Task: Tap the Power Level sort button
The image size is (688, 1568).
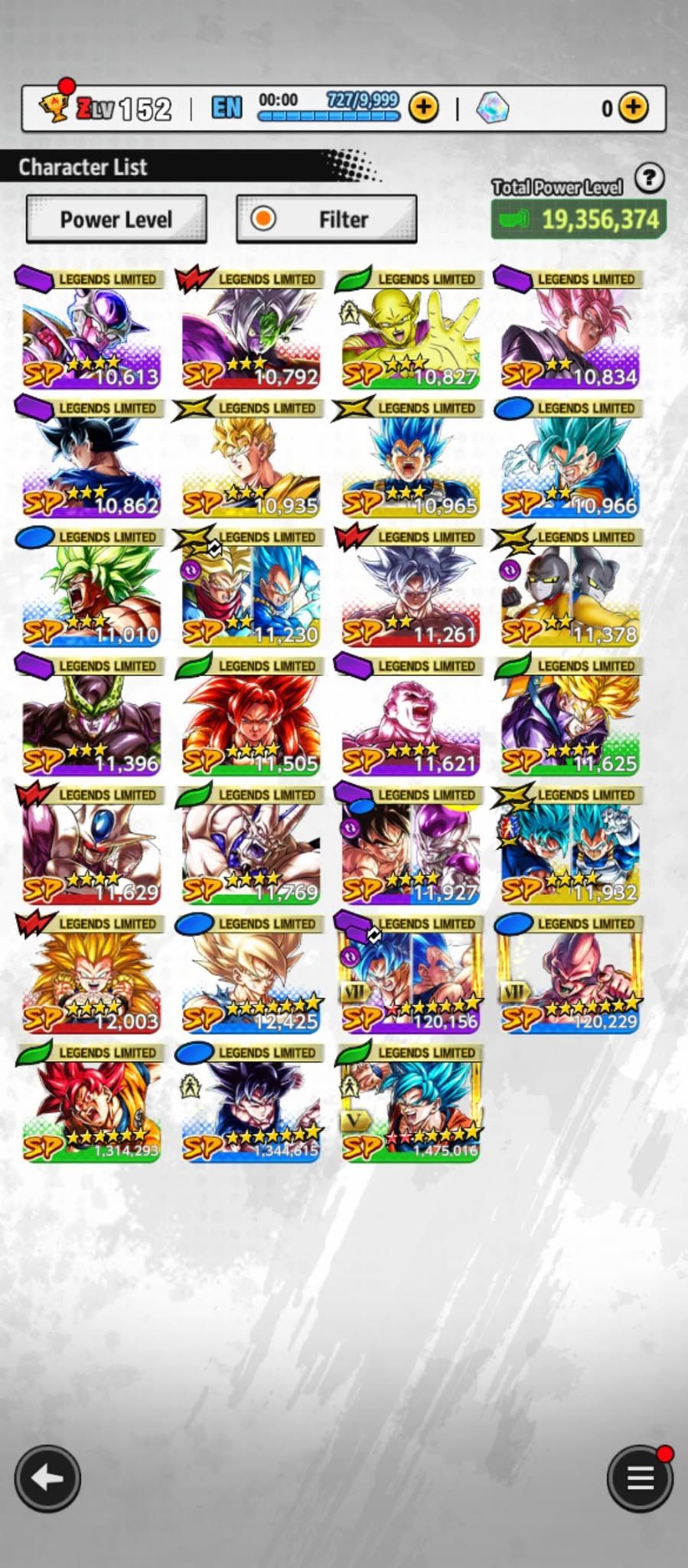Action: point(116,220)
